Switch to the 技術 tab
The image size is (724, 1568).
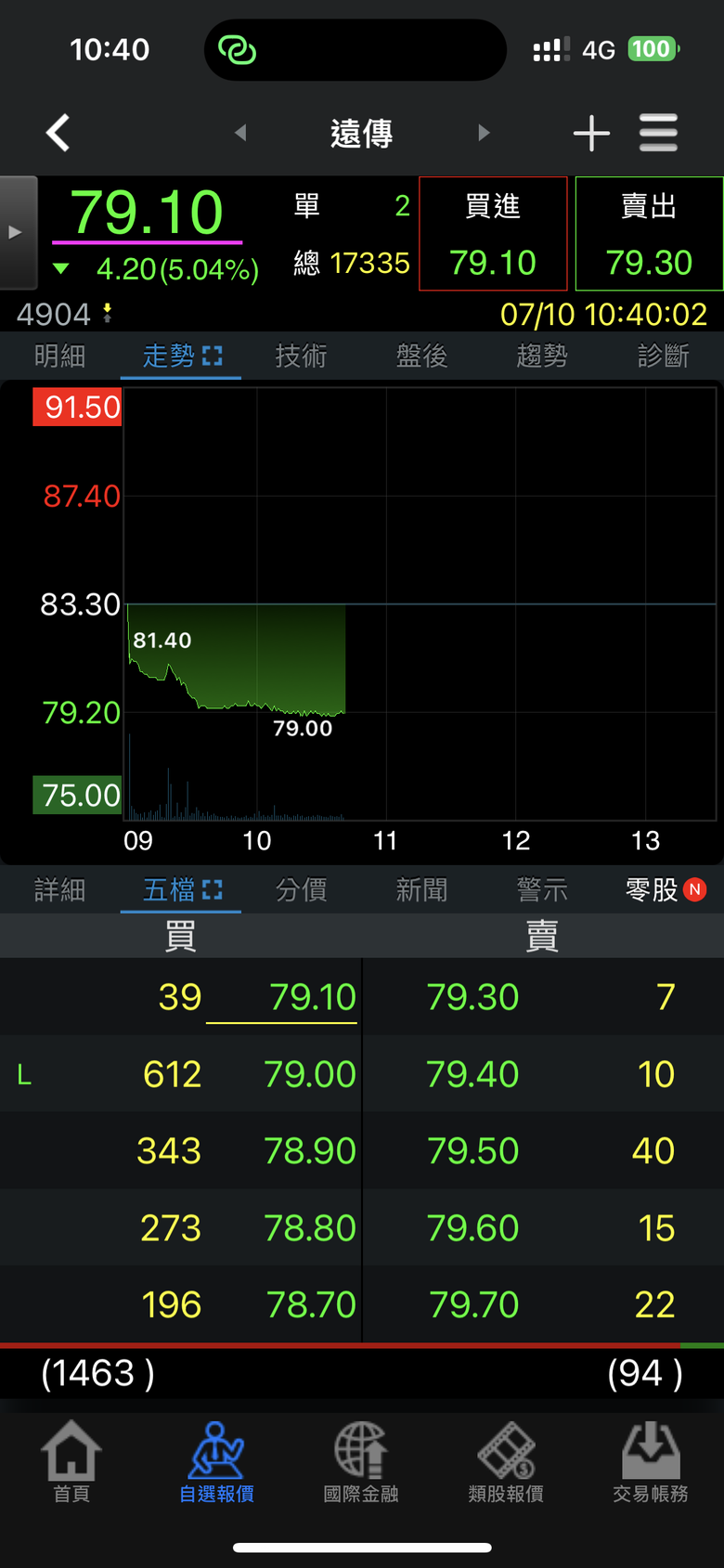point(301,356)
